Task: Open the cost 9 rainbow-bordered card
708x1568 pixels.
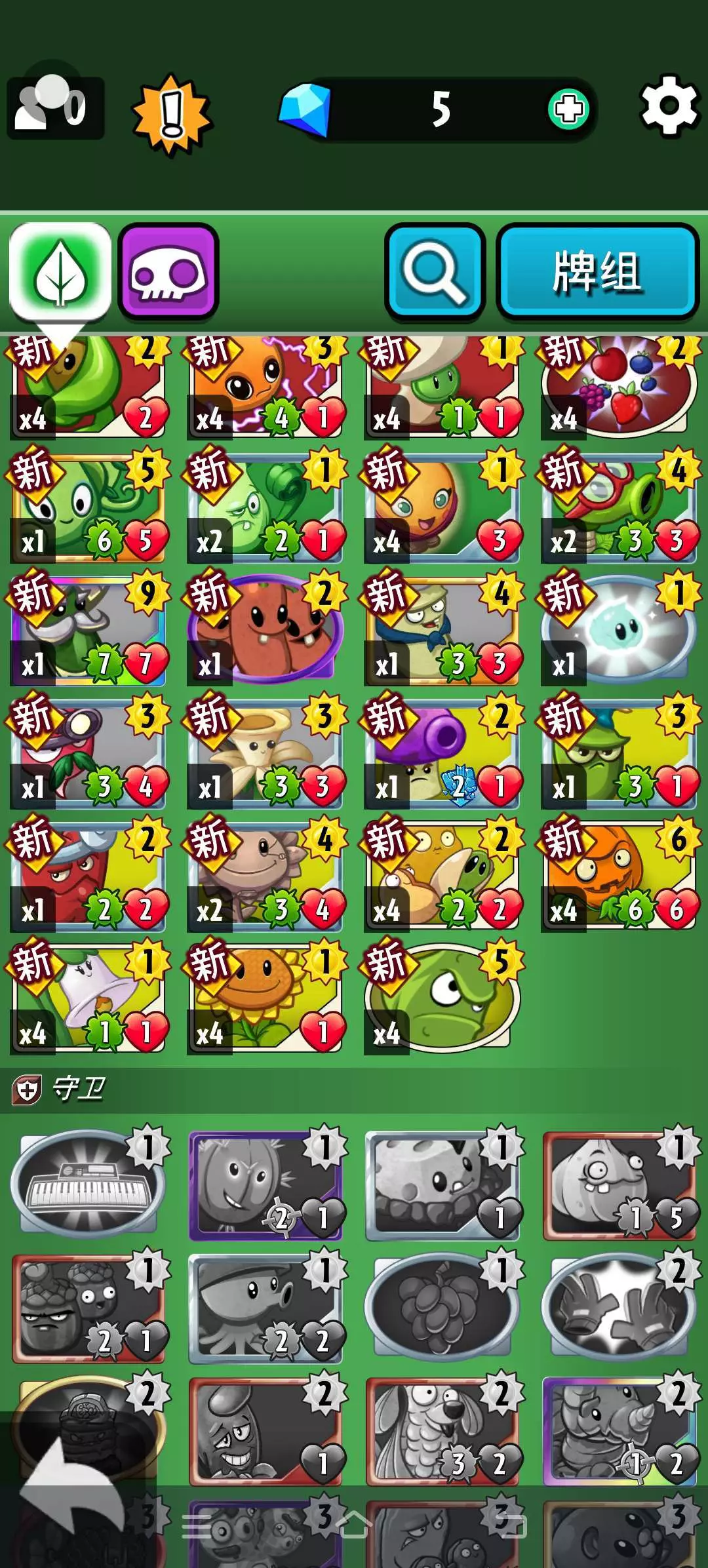Action: coord(88,629)
